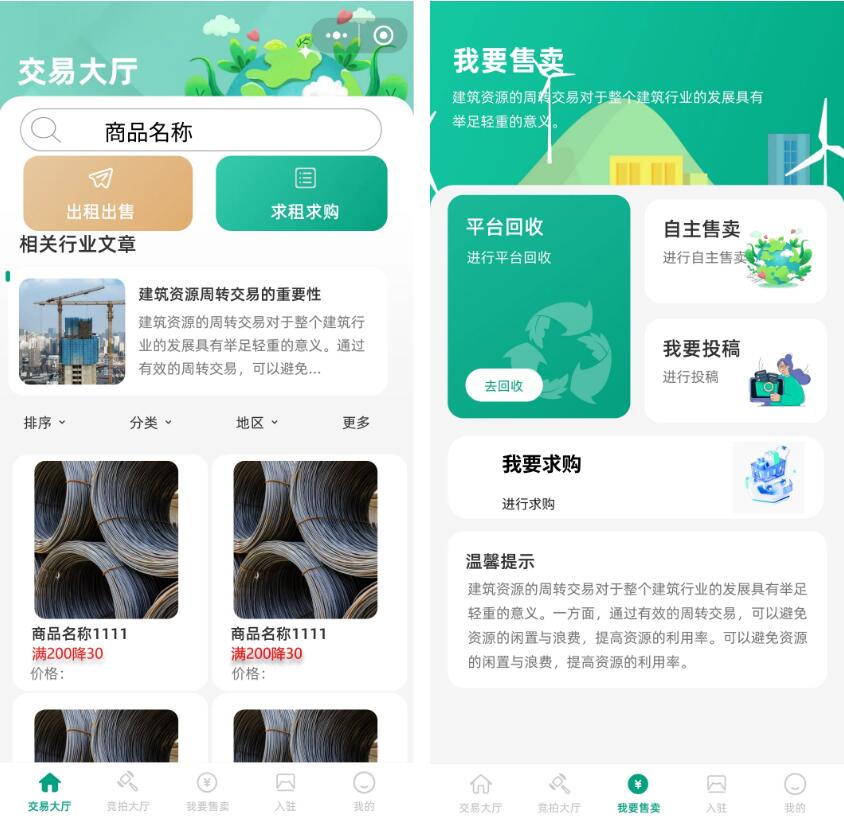Open the 出租出售 button
Image resolution: width=844 pixels, height=833 pixels.
click(108, 193)
